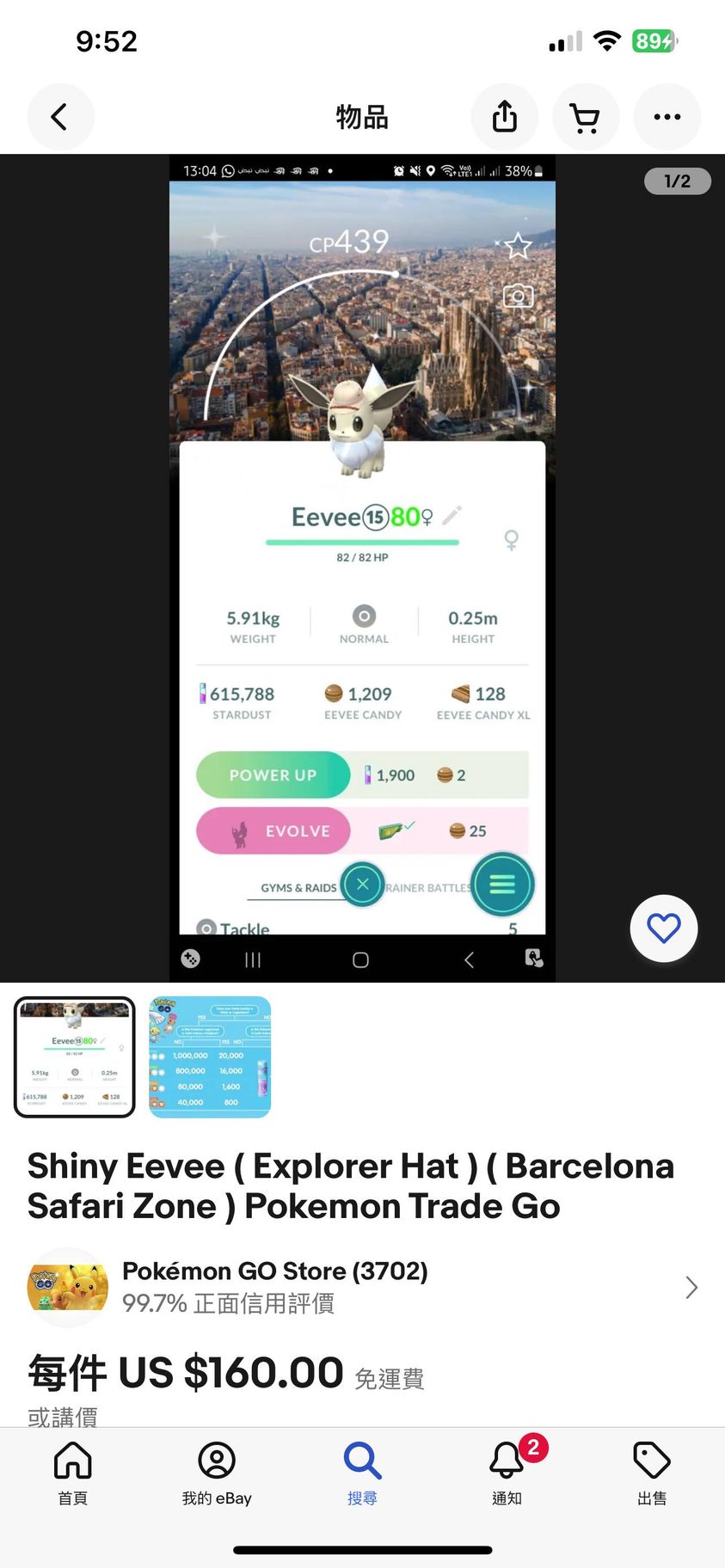
Task: Go back to the previous page
Action: tap(59, 117)
